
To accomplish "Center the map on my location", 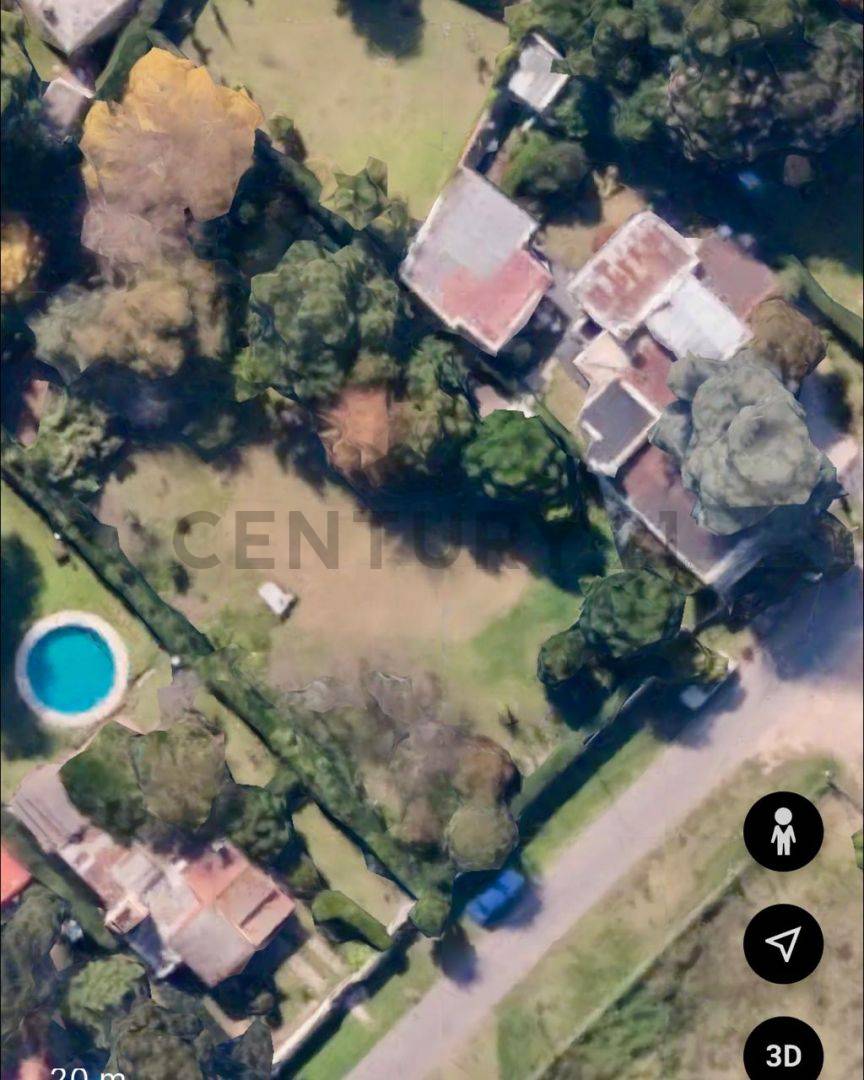I will pos(783,943).
